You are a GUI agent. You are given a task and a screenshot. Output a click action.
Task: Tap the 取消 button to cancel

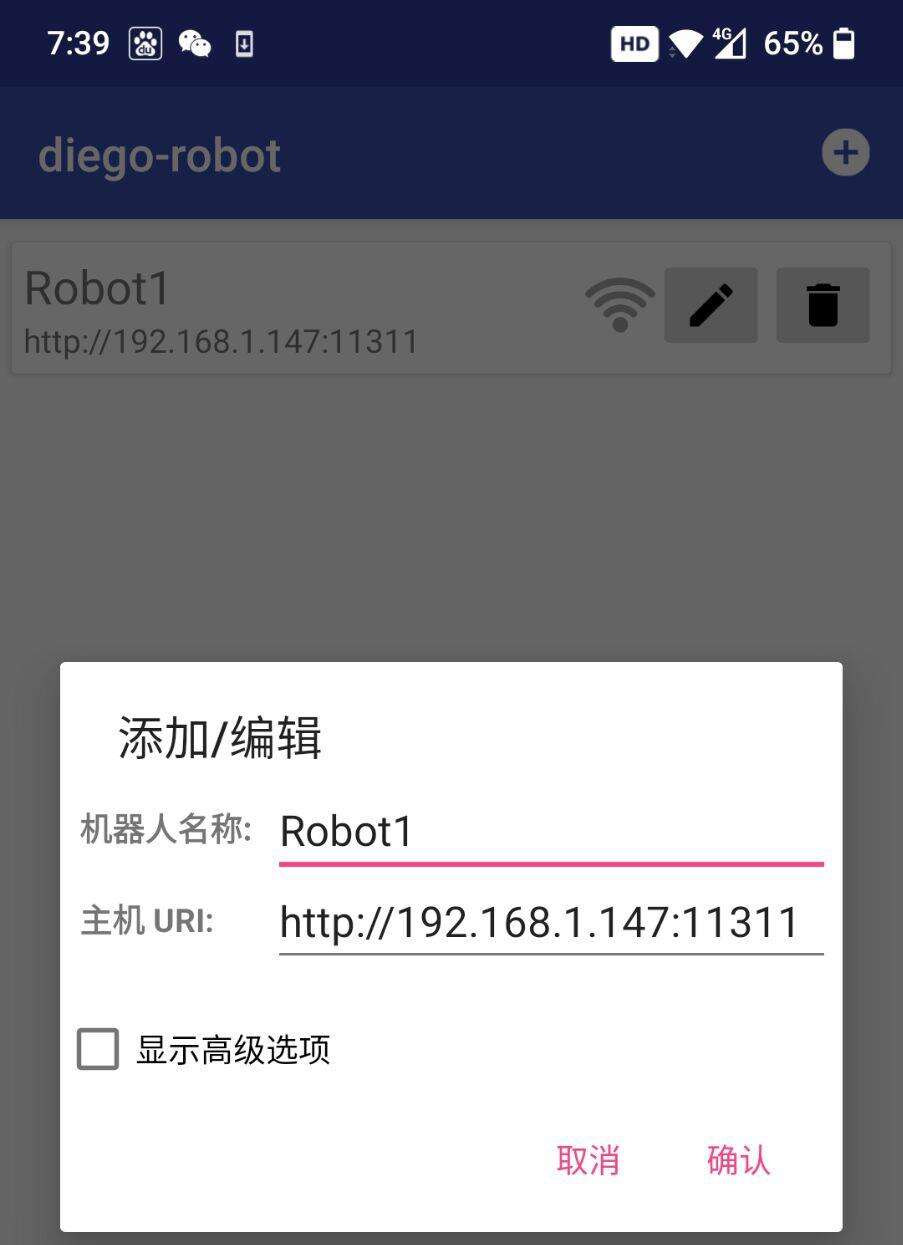[588, 1161]
